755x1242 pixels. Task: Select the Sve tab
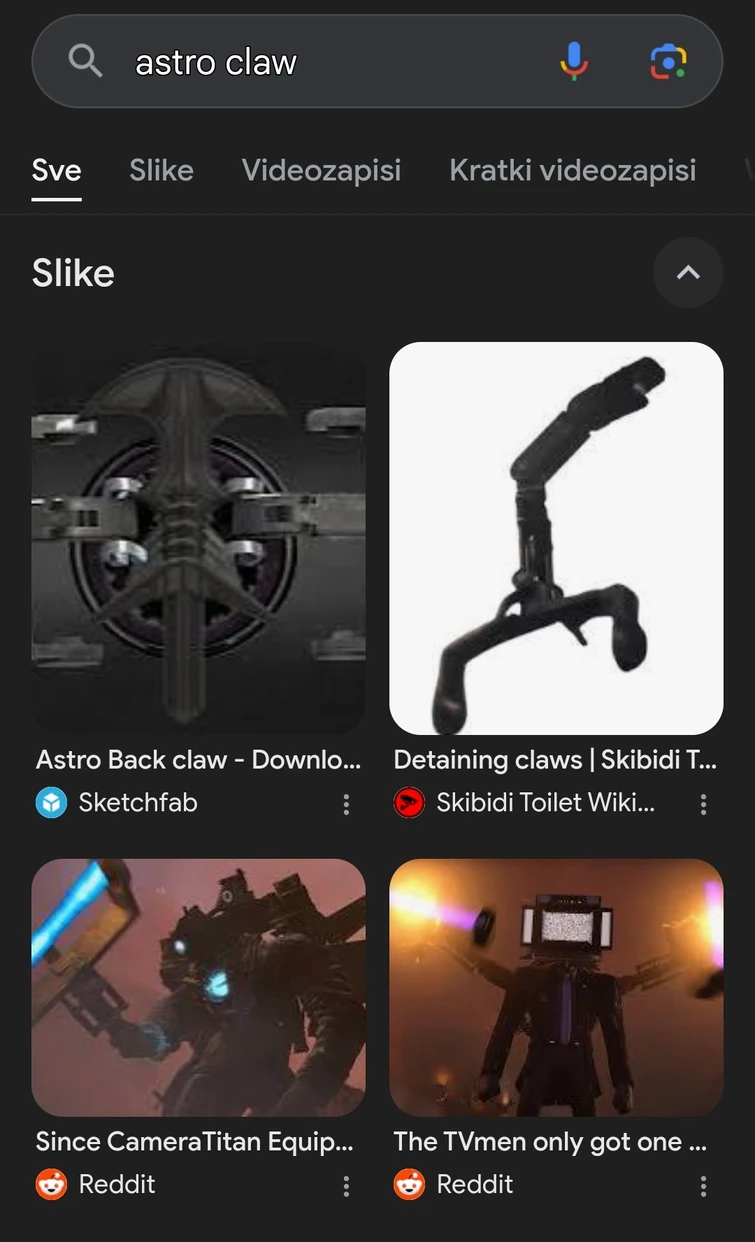[x=56, y=170]
